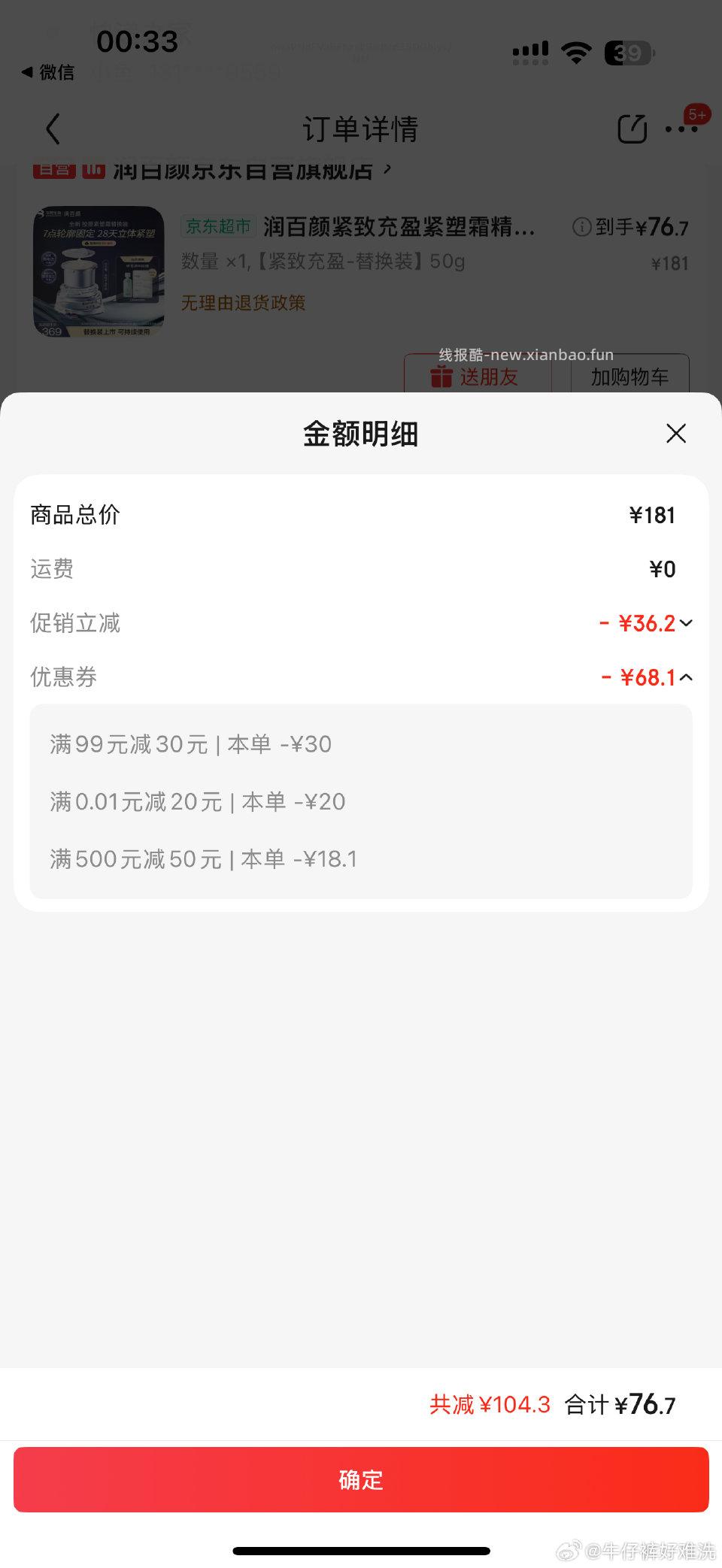Expand the 促销立减 discount details
722x1568 pixels.
pyautogui.click(x=685, y=624)
